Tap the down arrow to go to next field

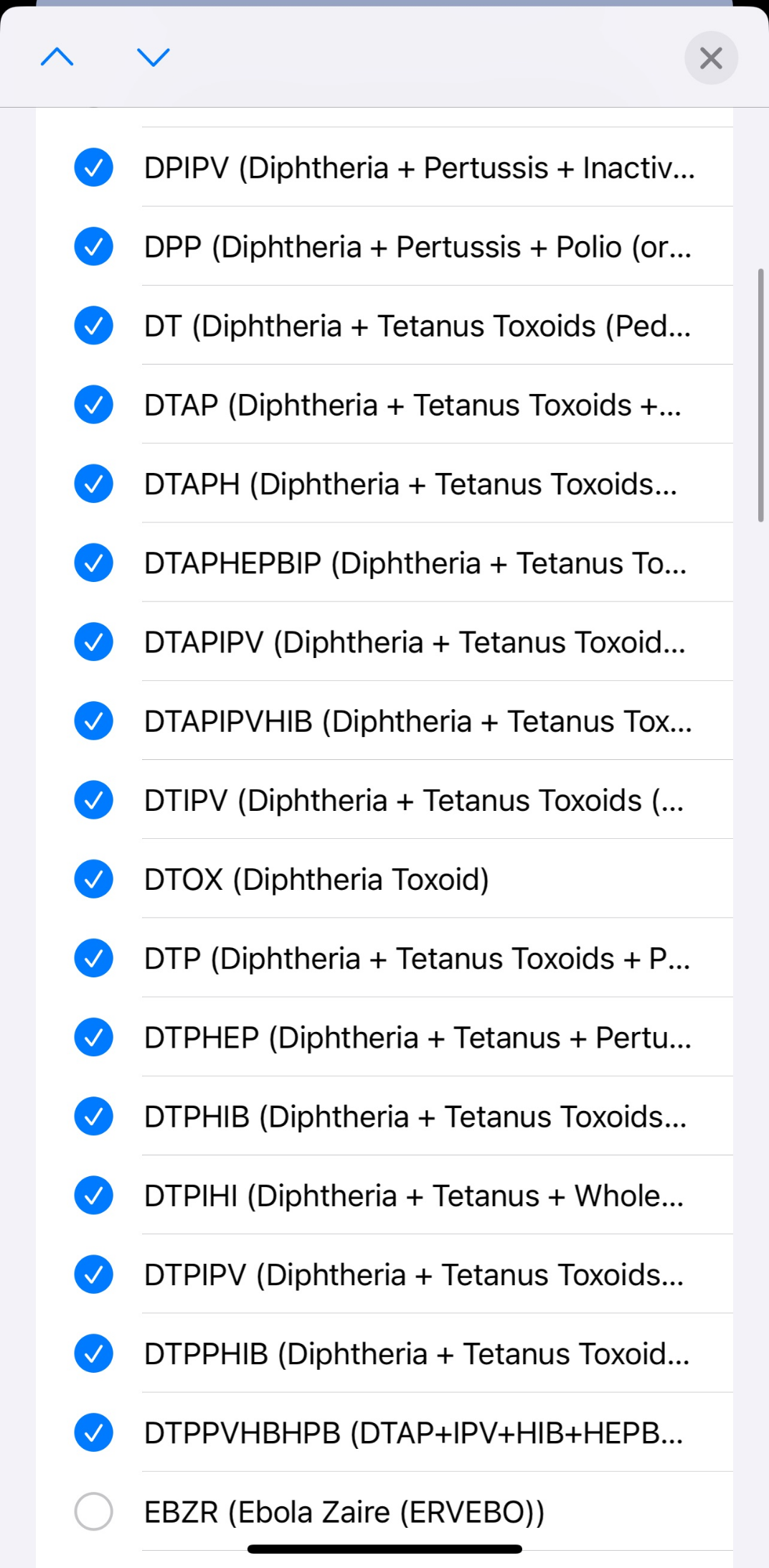point(153,57)
